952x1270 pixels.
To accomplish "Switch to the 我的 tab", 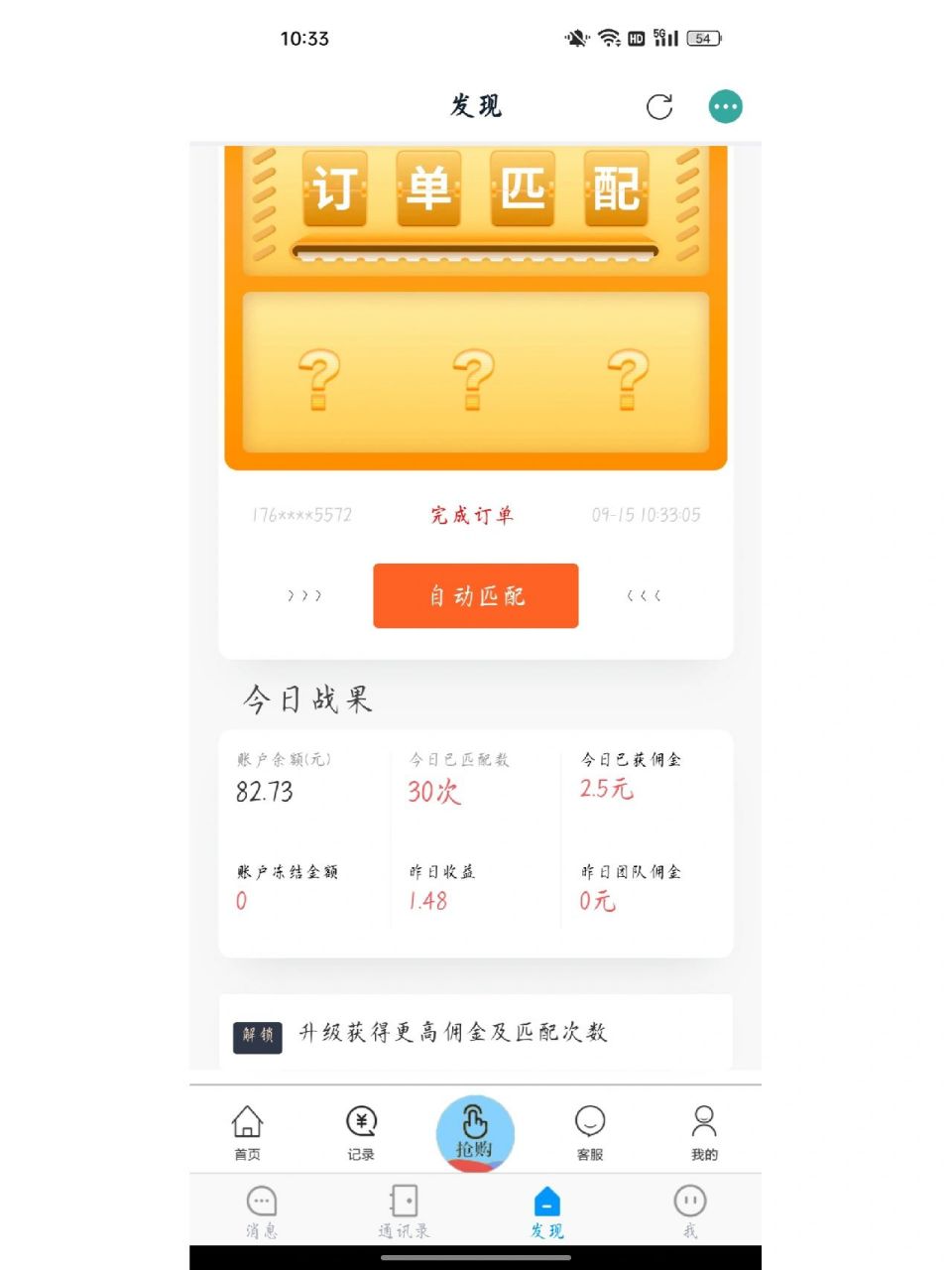I will pyautogui.click(x=704, y=1132).
